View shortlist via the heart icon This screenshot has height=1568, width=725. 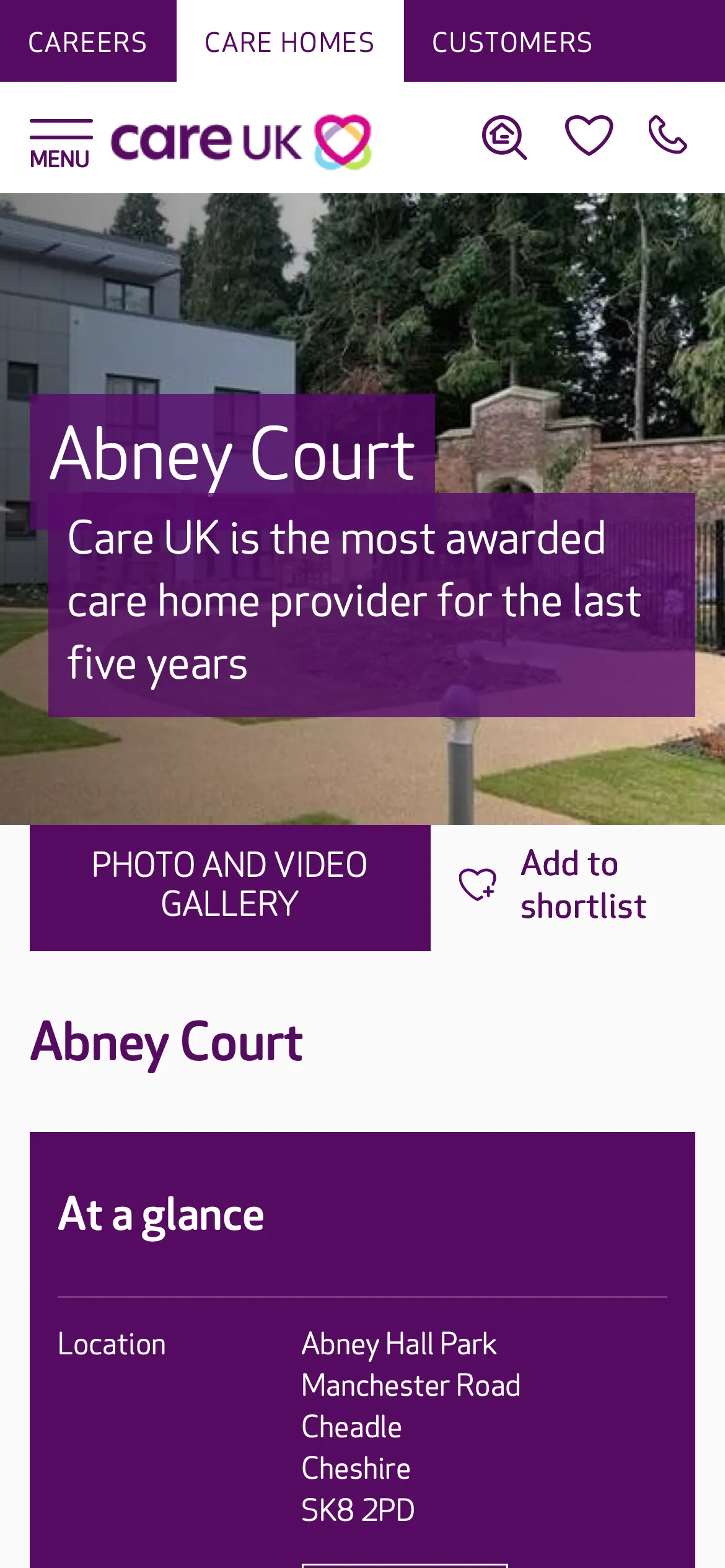click(589, 135)
